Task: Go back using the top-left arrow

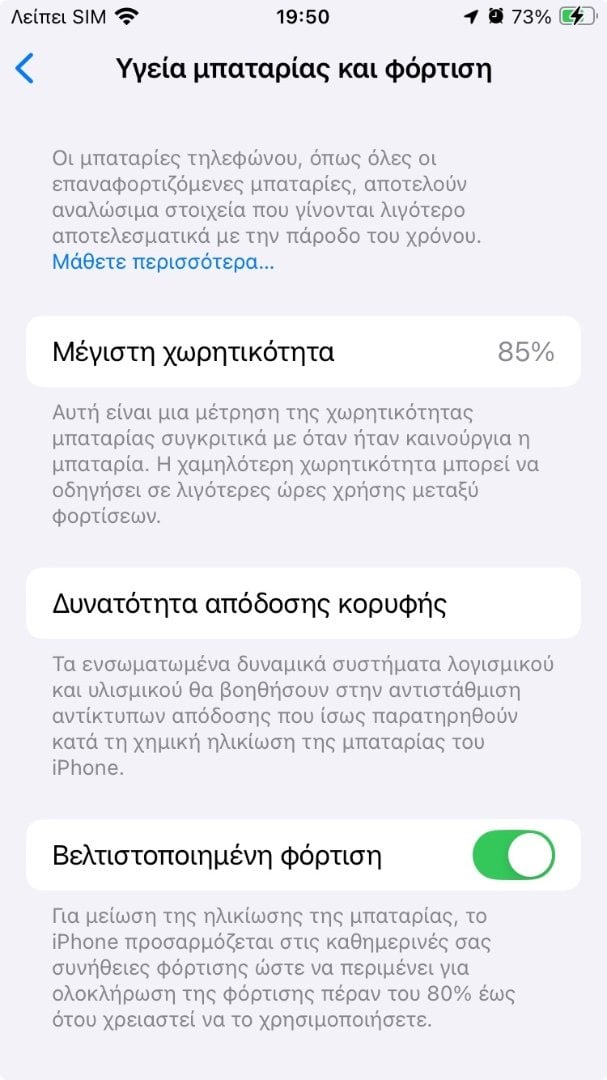Action: [x=24, y=70]
